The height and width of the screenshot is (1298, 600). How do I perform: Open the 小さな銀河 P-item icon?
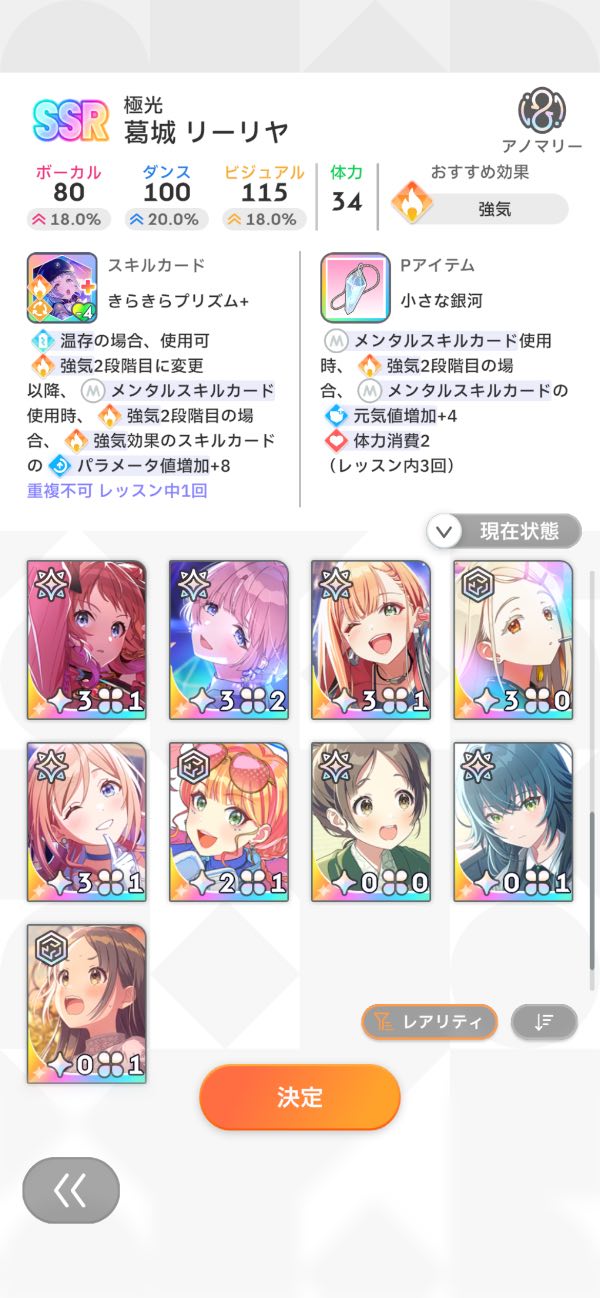coord(355,287)
